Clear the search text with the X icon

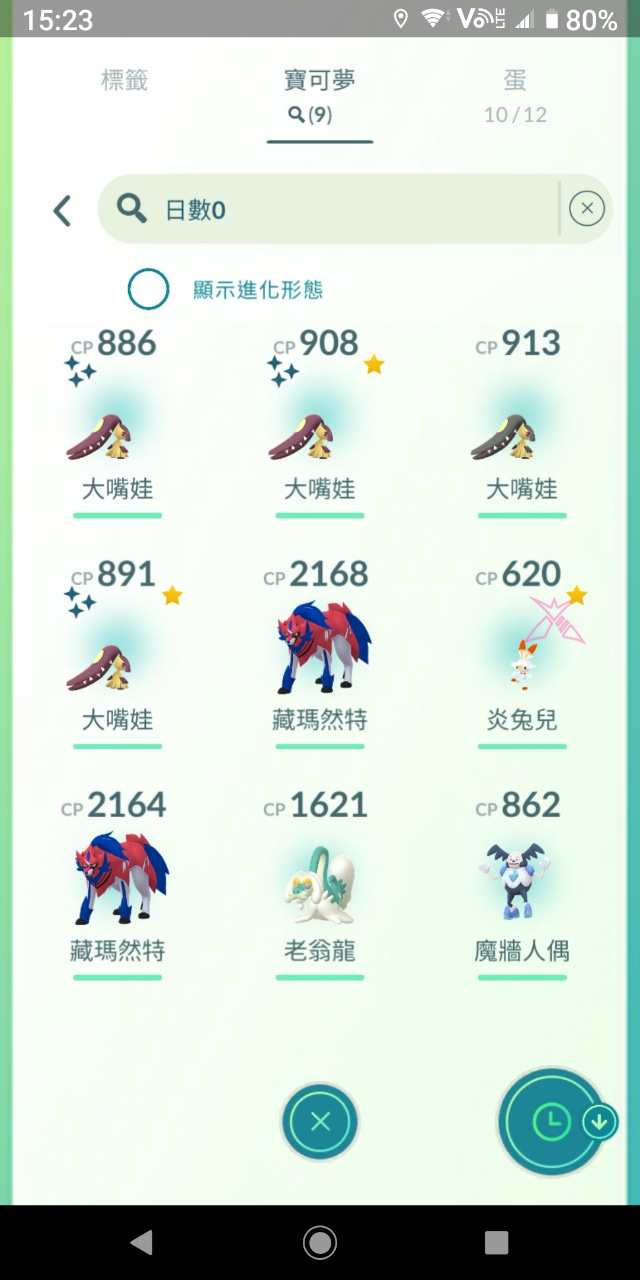coord(587,208)
